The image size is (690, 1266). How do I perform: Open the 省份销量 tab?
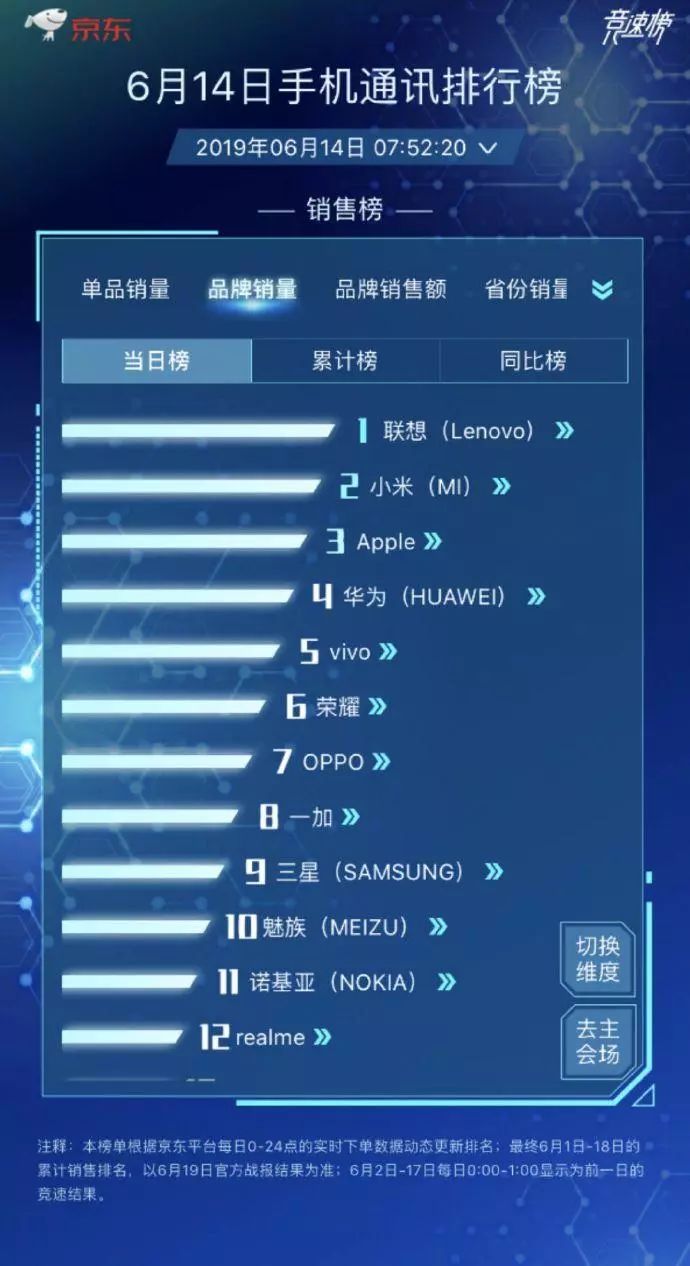(526, 290)
